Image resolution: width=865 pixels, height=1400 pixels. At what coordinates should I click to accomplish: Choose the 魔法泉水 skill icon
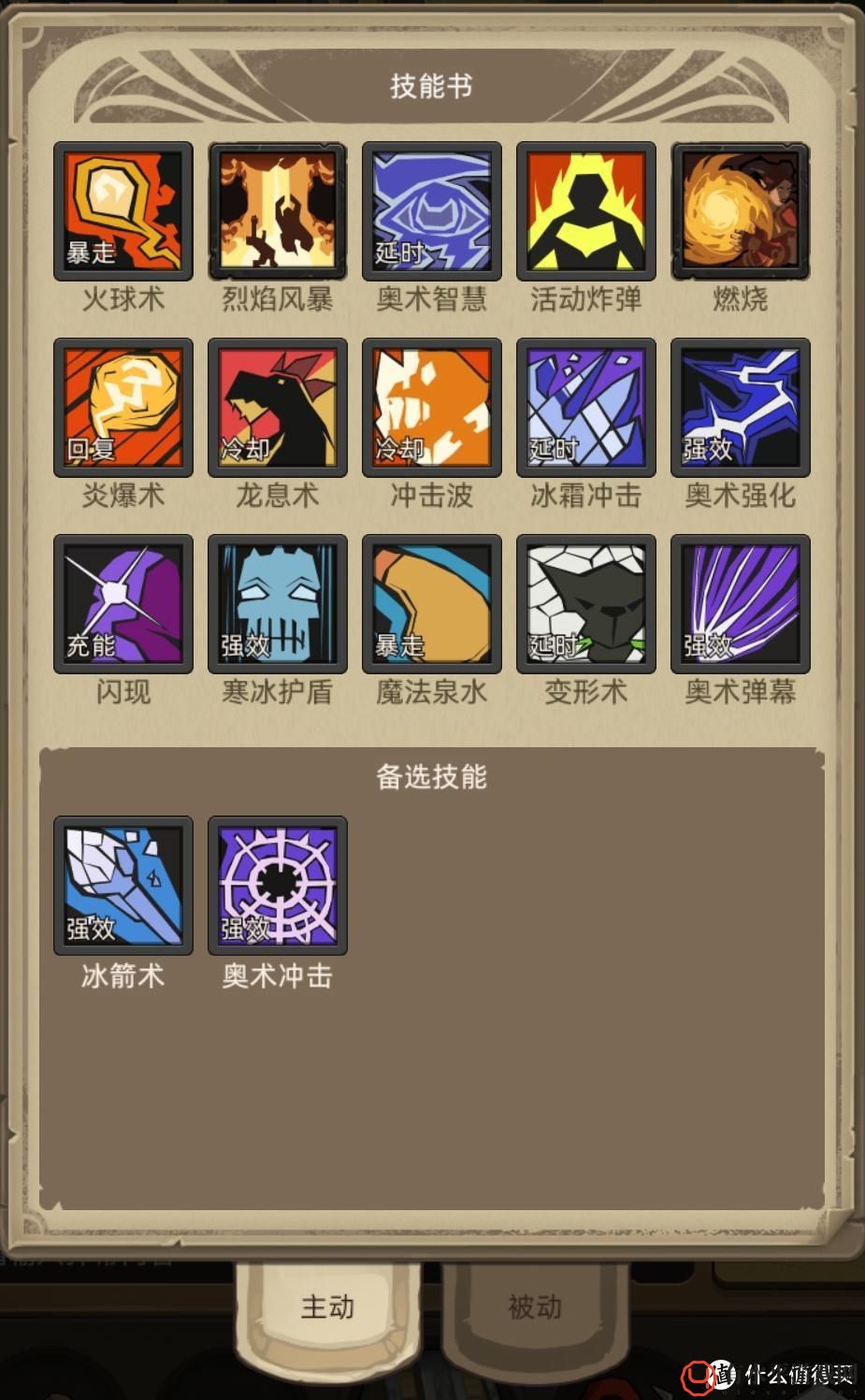[431, 604]
